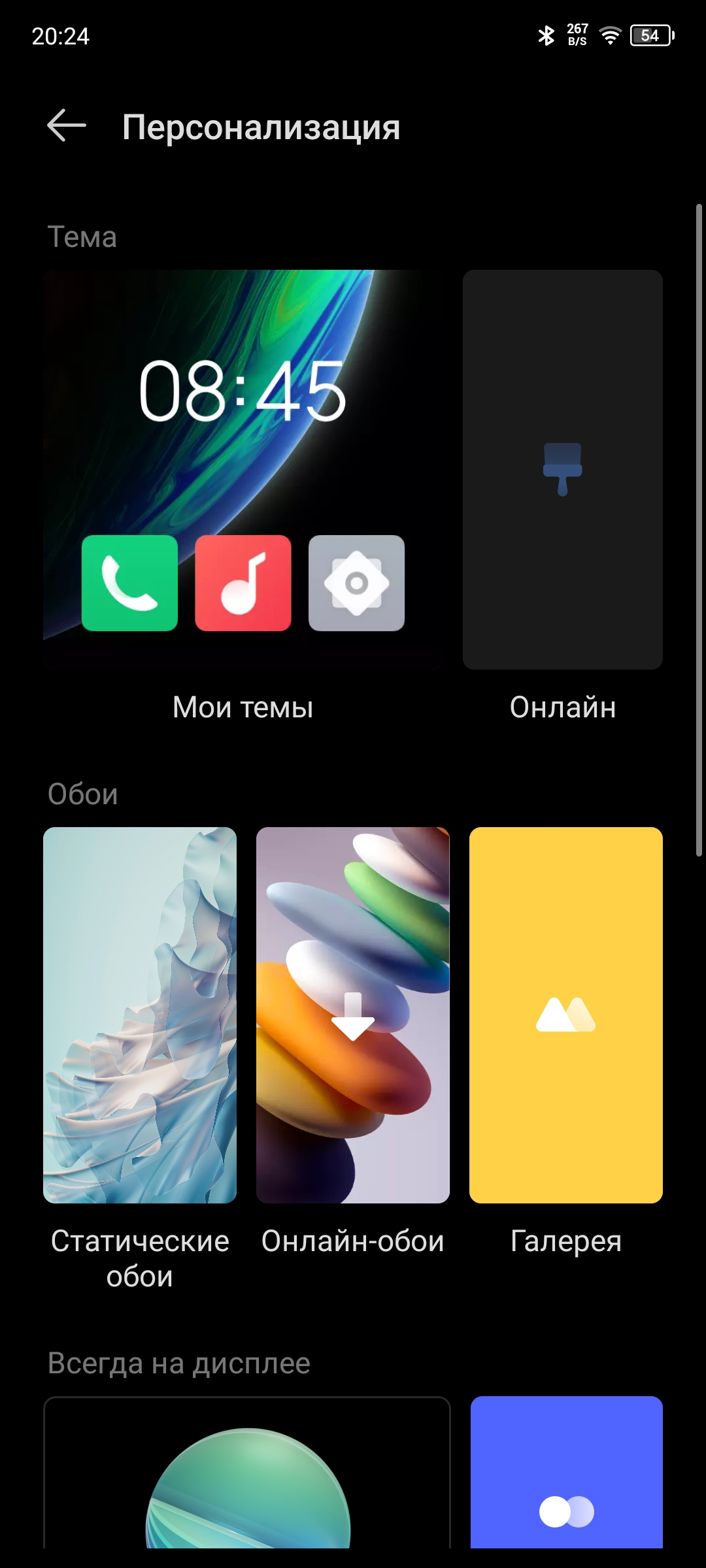706x1568 pixels.
Task: Open the blue always-on display tile
Action: (x=567, y=1473)
